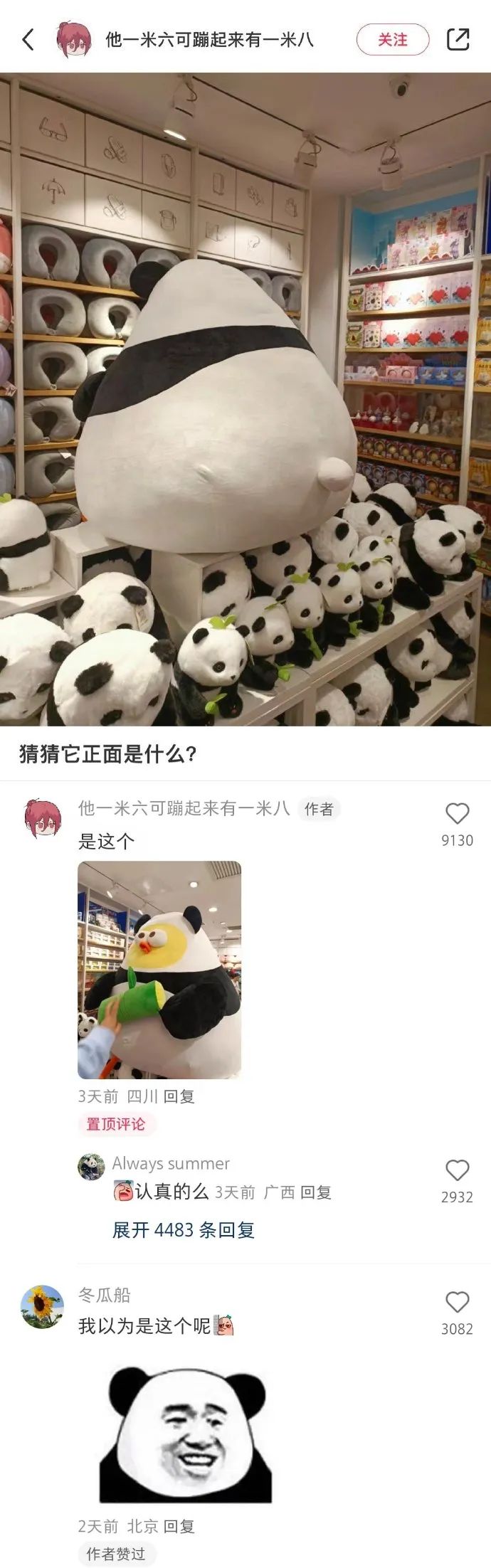Open the panda meme image in 冬瓜船's comment
The height and width of the screenshot is (1568, 491).
185,1434
